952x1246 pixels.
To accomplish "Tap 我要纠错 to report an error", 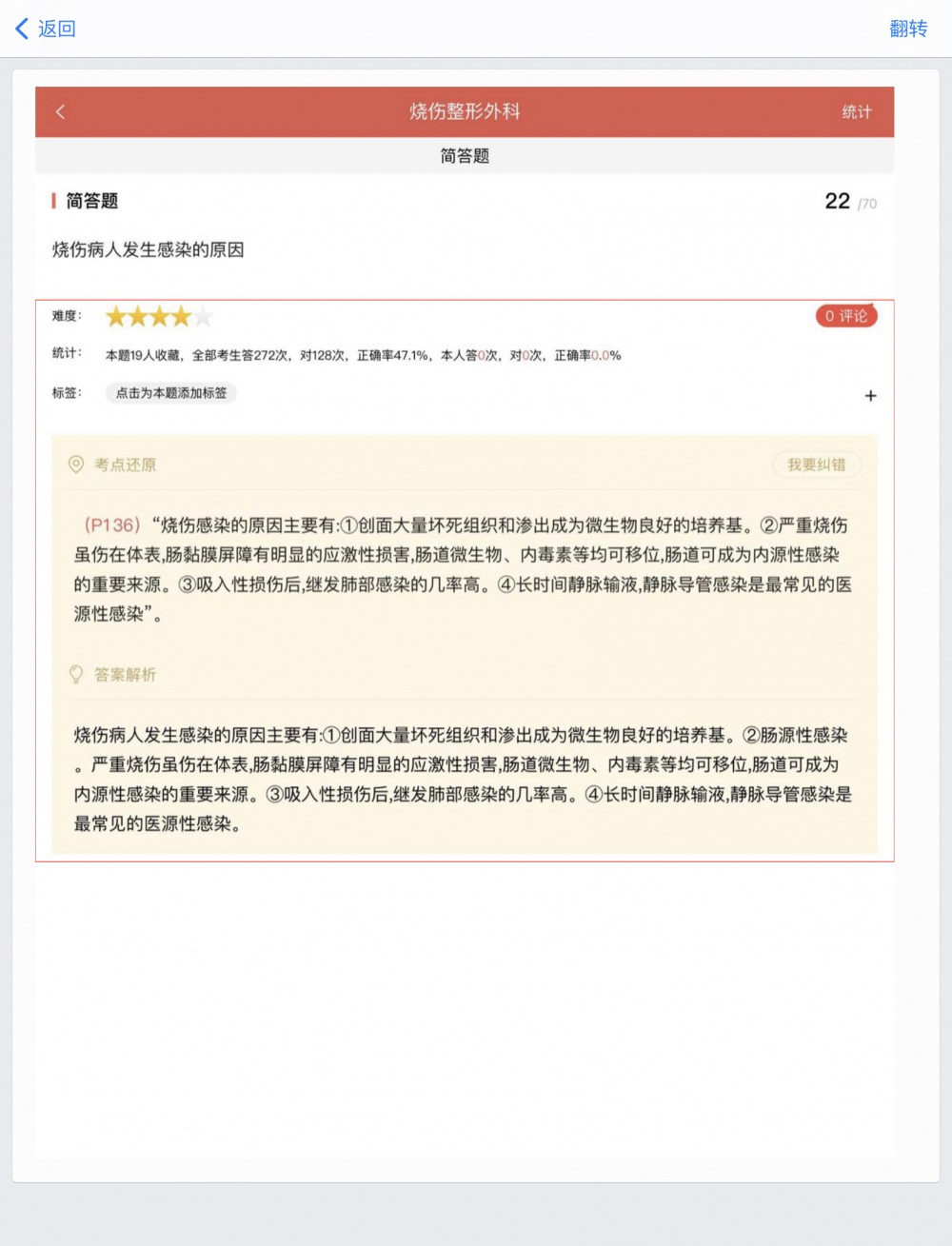I will point(816,465).
